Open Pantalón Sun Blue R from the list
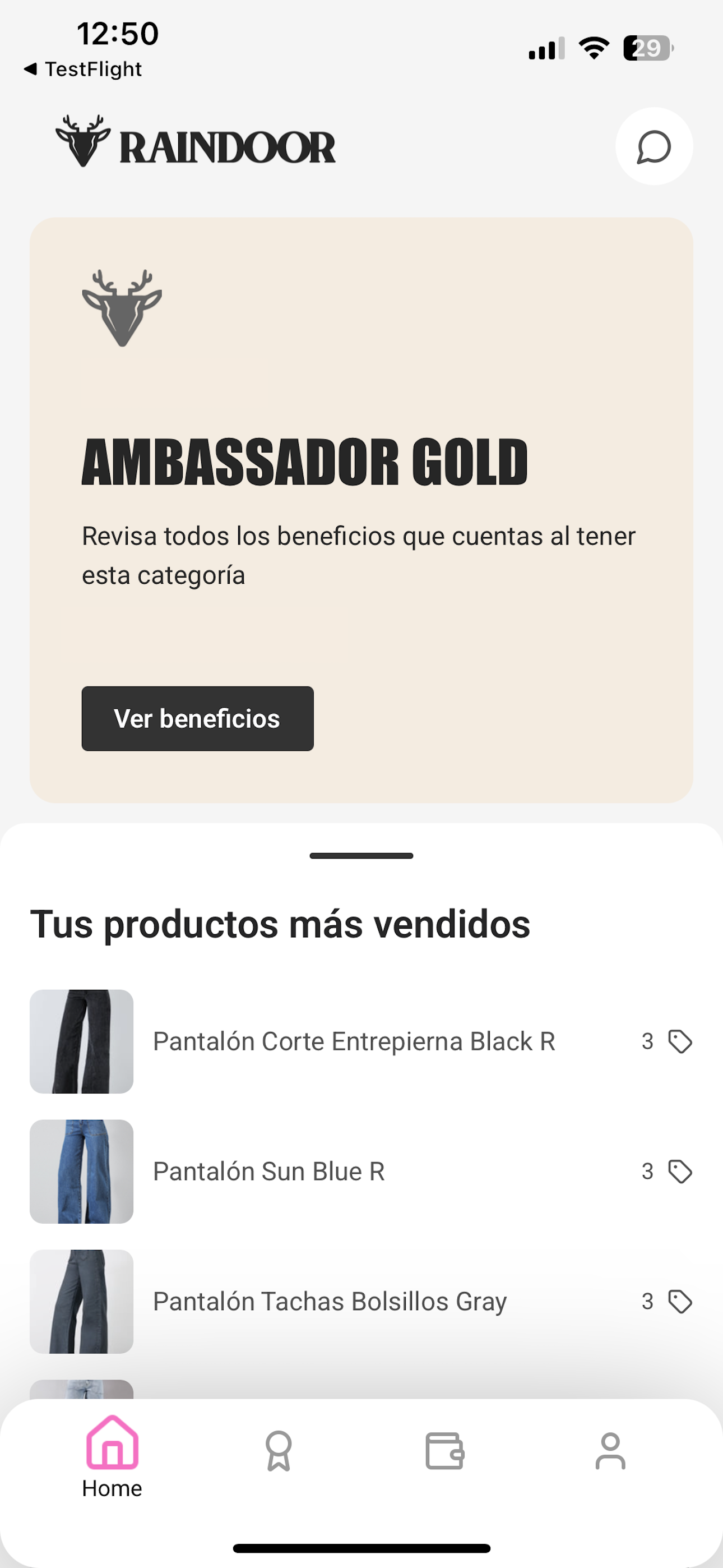Image resolution: width=723 pixels, height=1568 pixels. coord(268,1171)
